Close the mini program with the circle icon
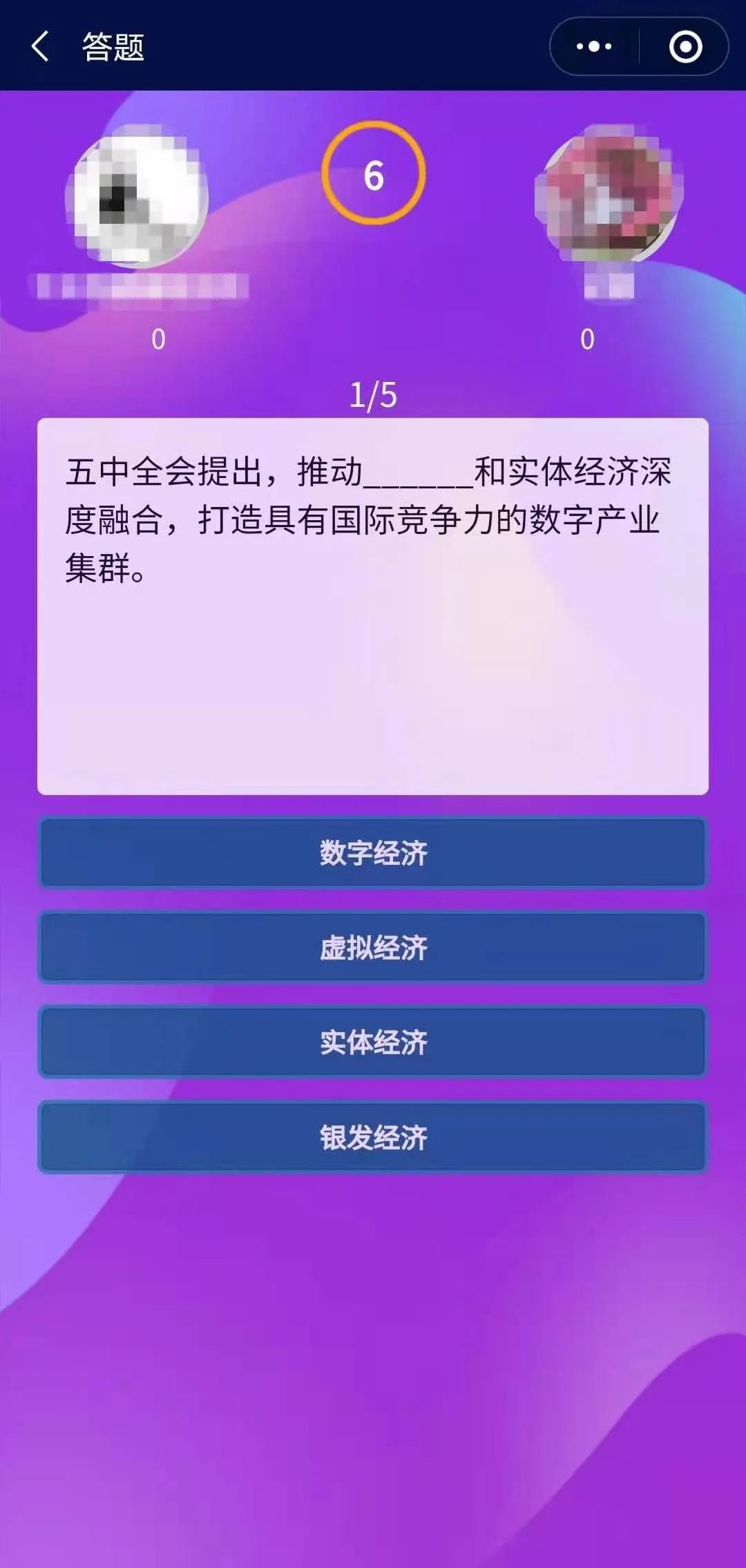Viewport: 746px width, 1568px height. click(x=685, y=47)
